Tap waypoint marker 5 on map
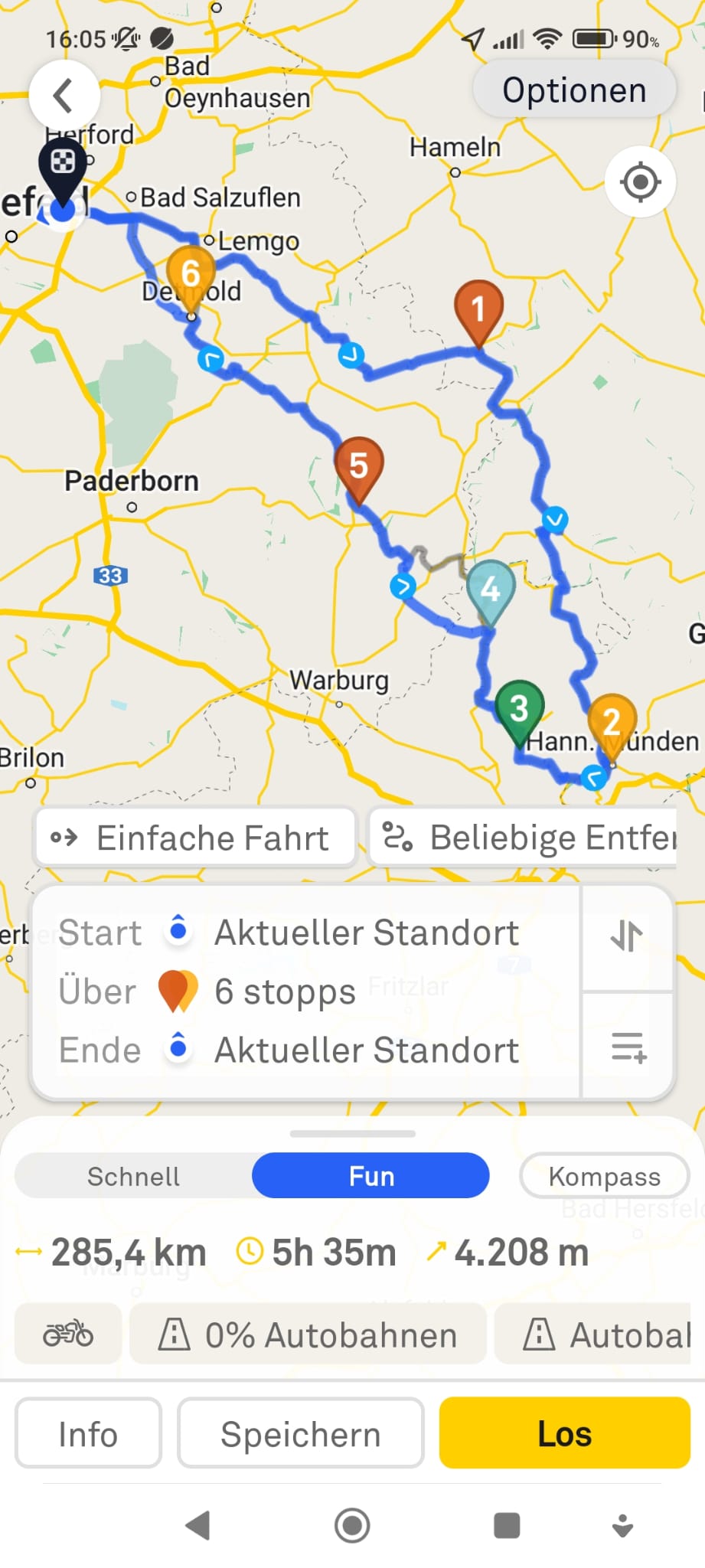The height and width of the screenshot is (1568, 705). [x=358, y=465]
